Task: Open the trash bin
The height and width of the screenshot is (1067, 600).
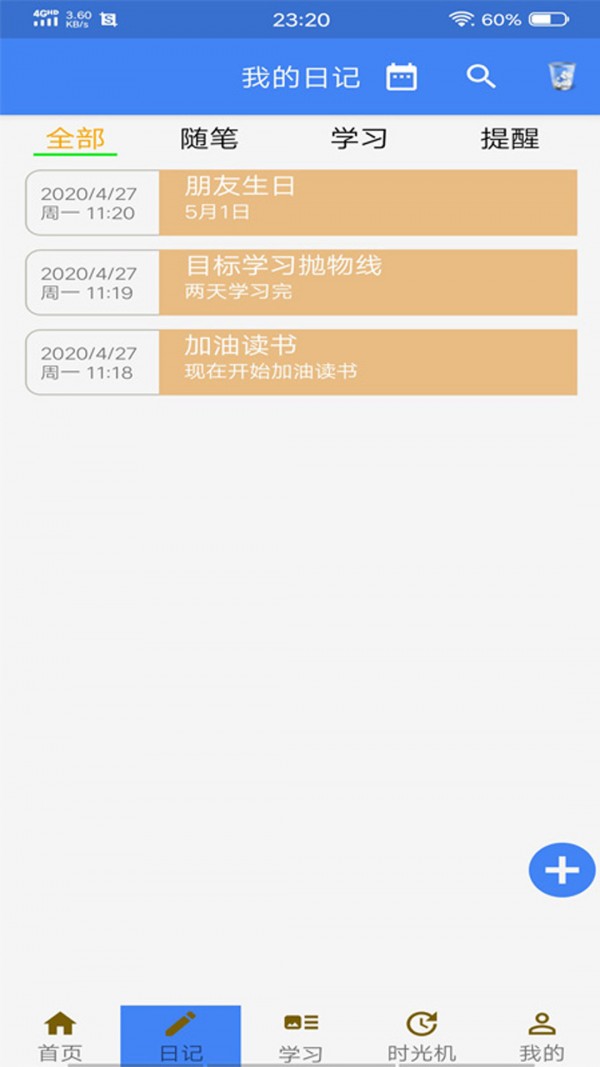Action: coord(561,77)
